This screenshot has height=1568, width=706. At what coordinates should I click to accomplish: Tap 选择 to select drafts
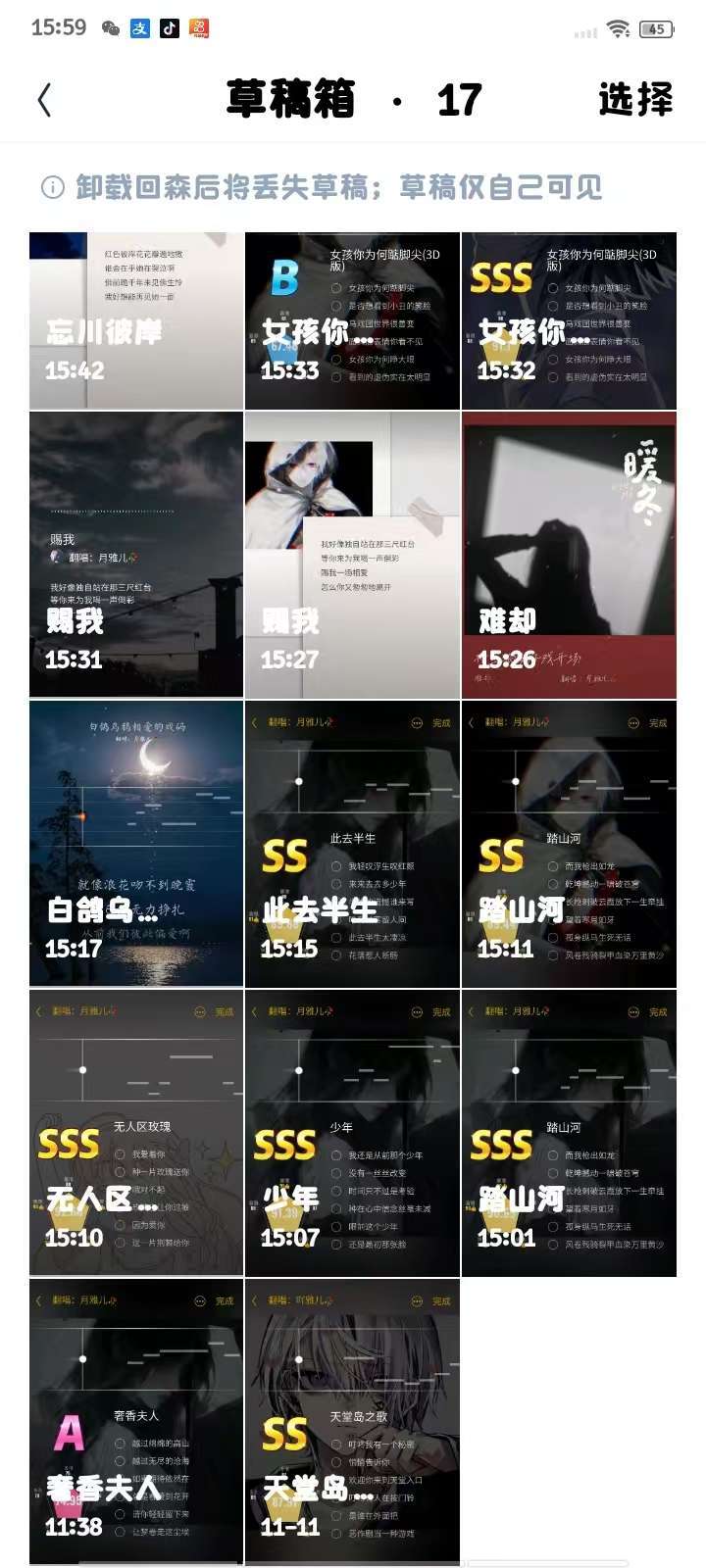pos(635,100)
